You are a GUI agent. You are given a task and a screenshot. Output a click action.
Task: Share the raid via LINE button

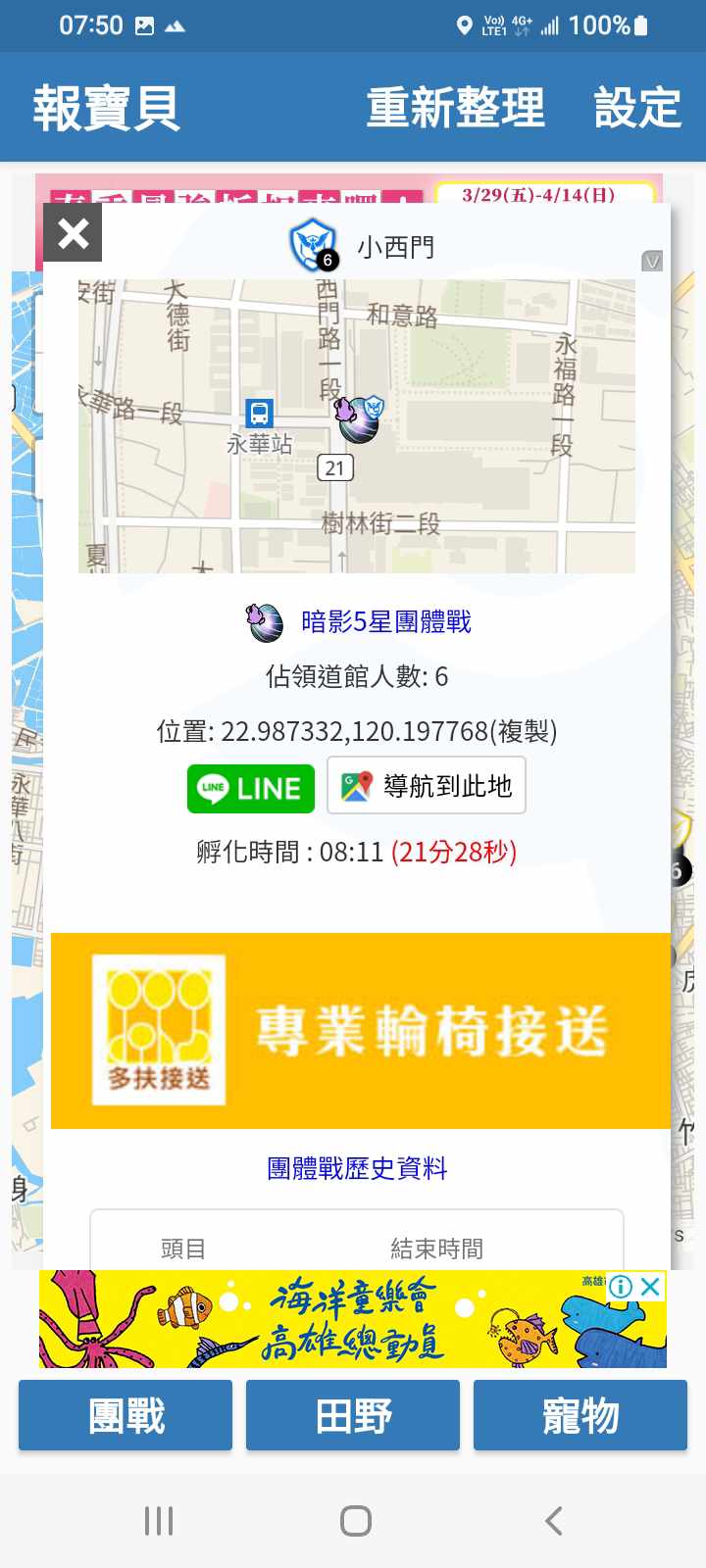pyautogui.click(x=251, y=788)
